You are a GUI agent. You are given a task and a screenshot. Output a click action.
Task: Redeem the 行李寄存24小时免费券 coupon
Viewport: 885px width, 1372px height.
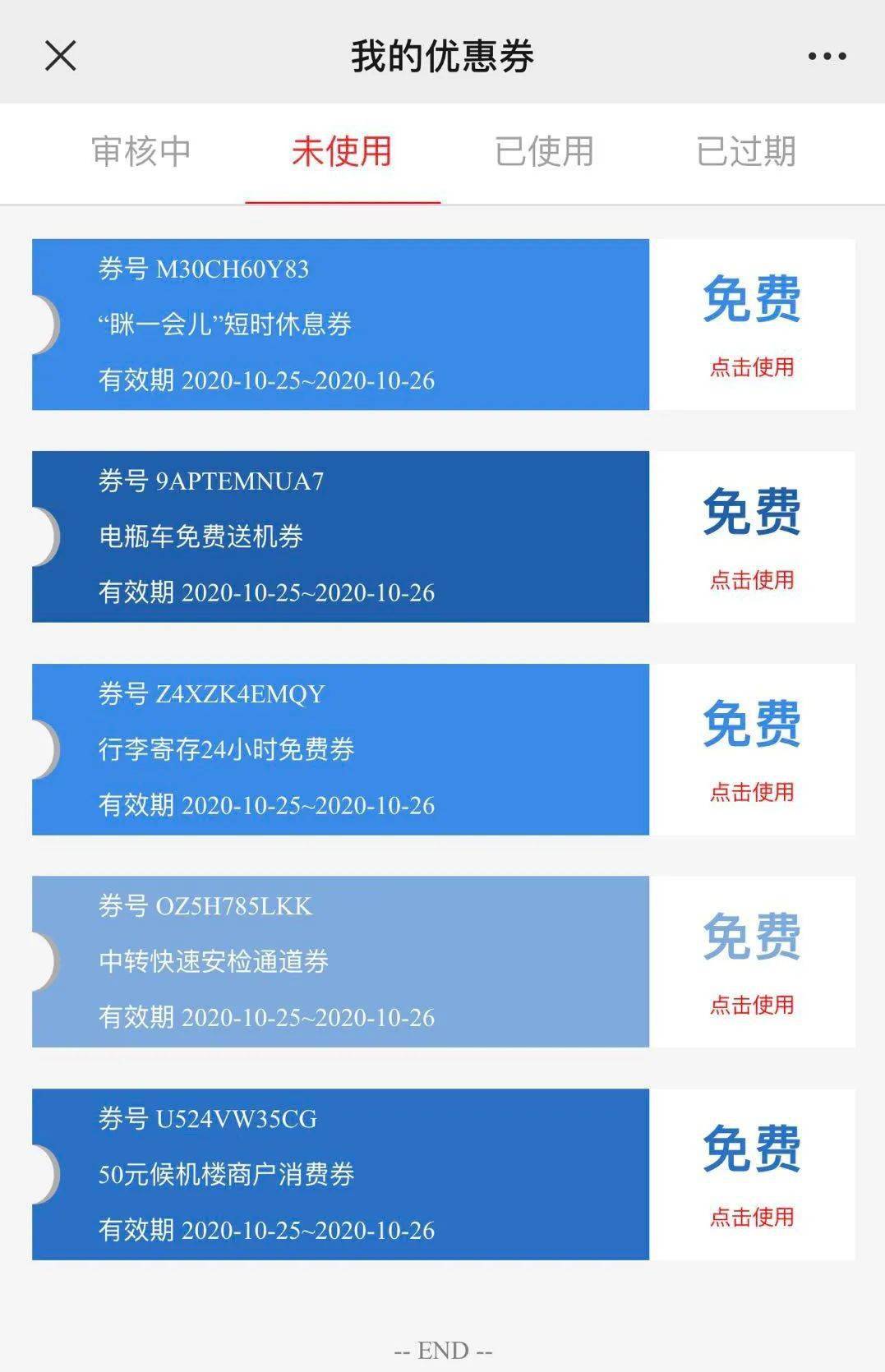click(x=753, y=791)
